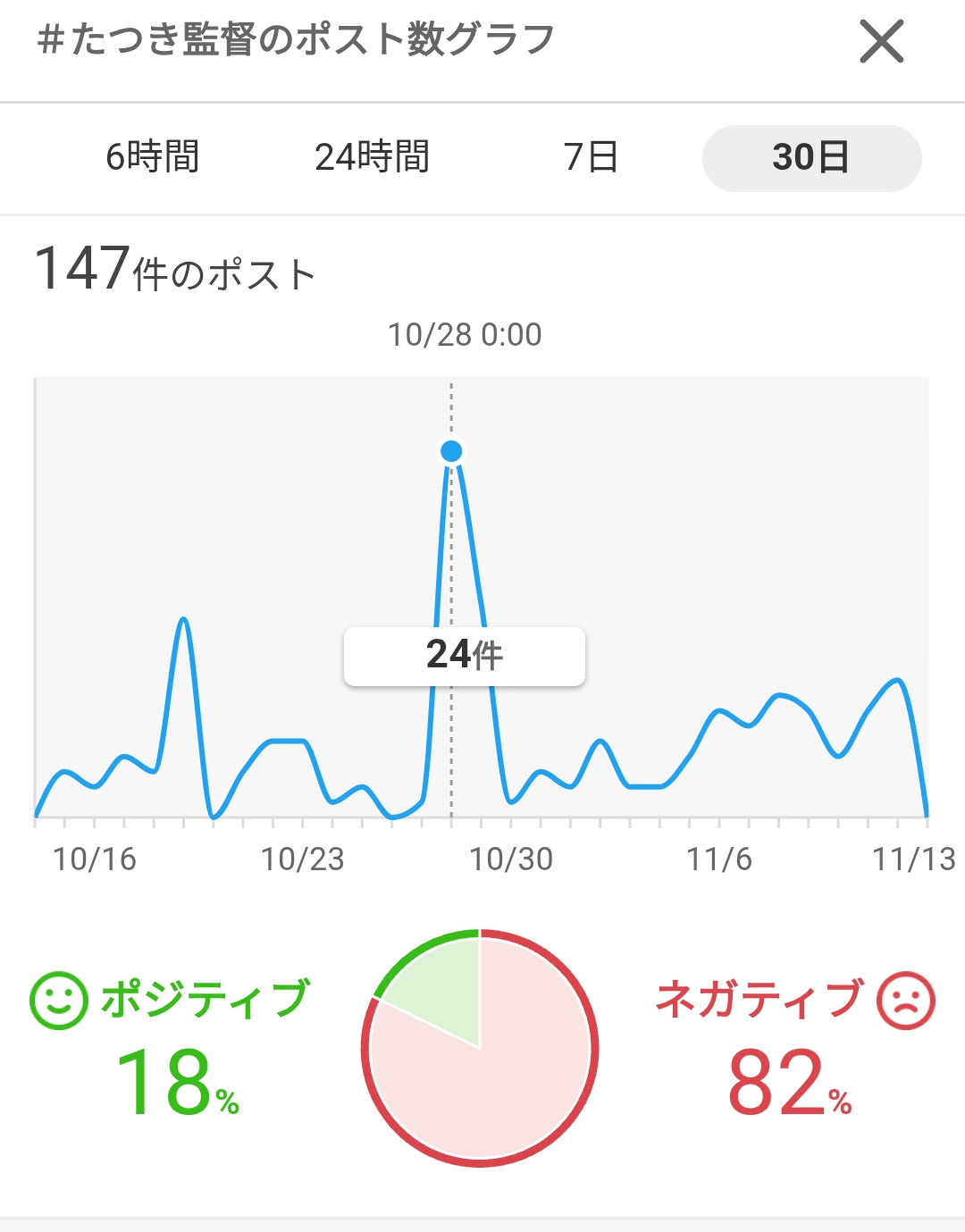Select the 7日 time range

click(591, 157)
